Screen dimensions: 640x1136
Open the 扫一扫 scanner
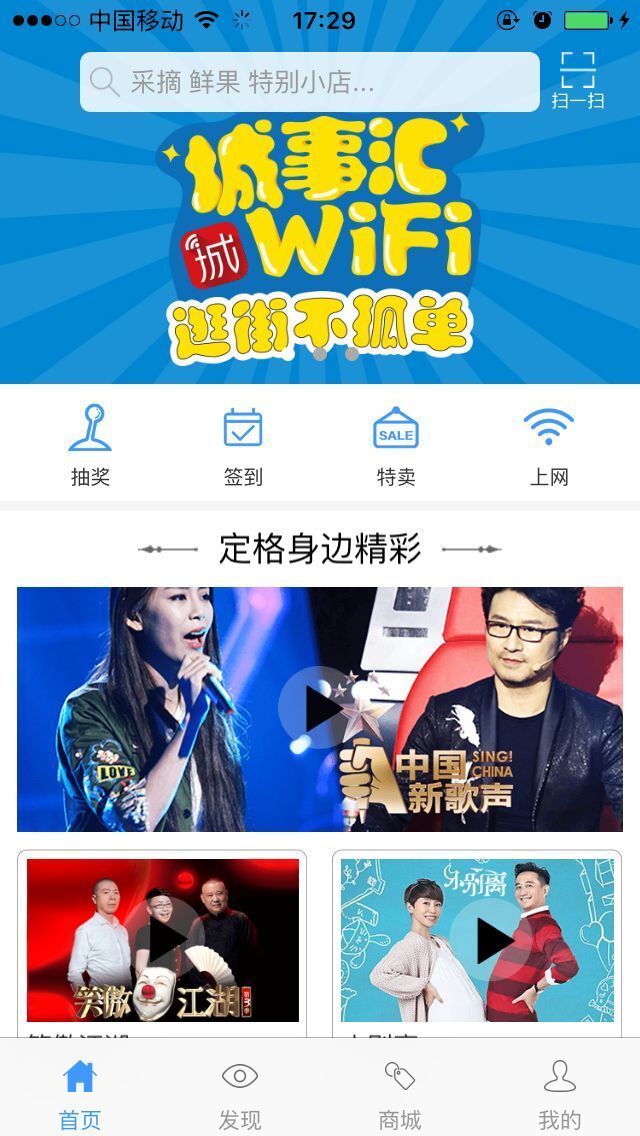click(x=577, y=80)
